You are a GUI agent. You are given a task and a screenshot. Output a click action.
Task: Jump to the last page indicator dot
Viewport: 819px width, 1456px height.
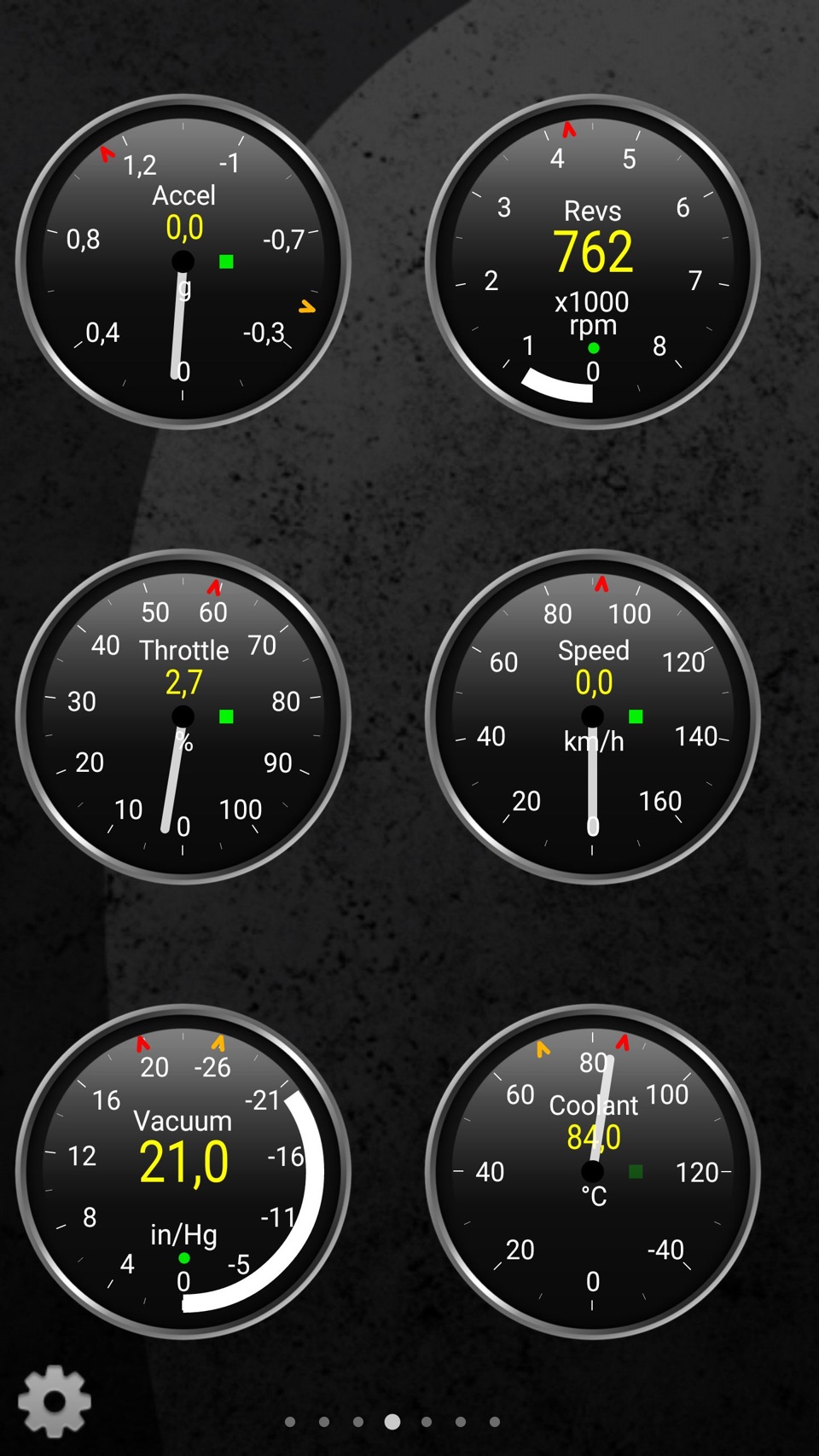pos(495,1421)
